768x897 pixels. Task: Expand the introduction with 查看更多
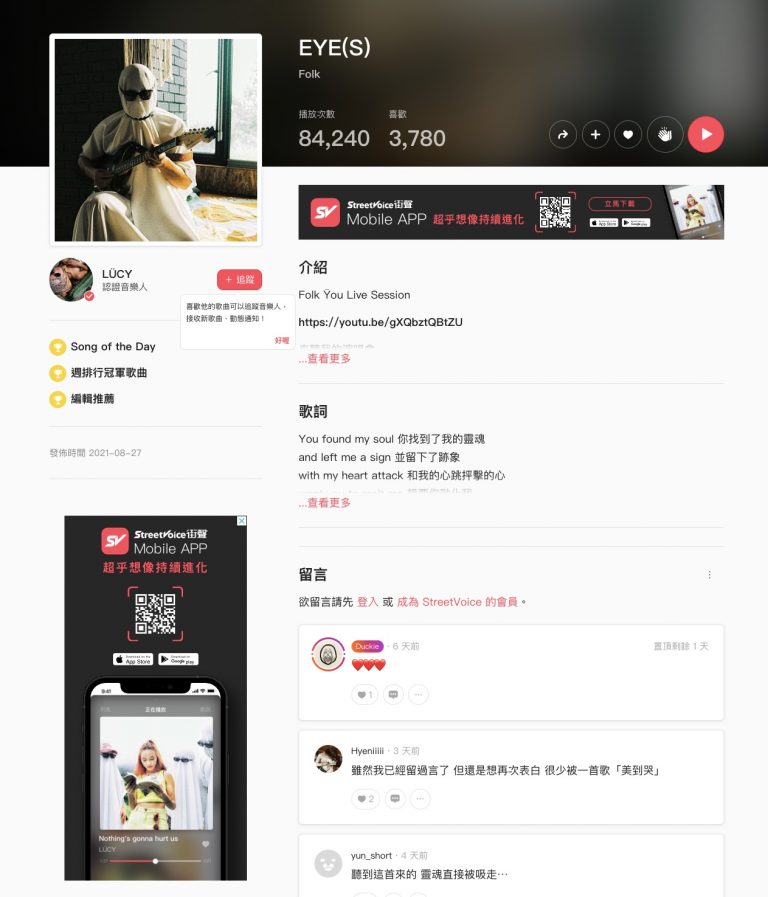pos(325,359)
